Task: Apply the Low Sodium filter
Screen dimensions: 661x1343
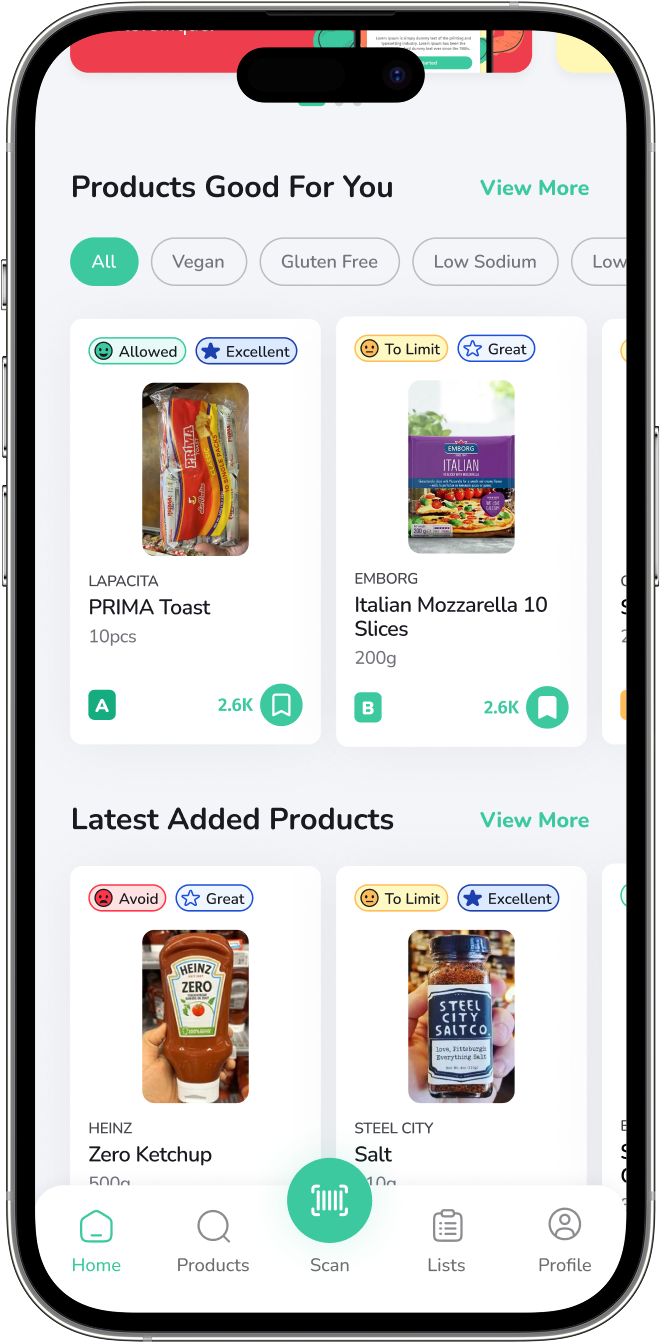Action: pos(485,262)
